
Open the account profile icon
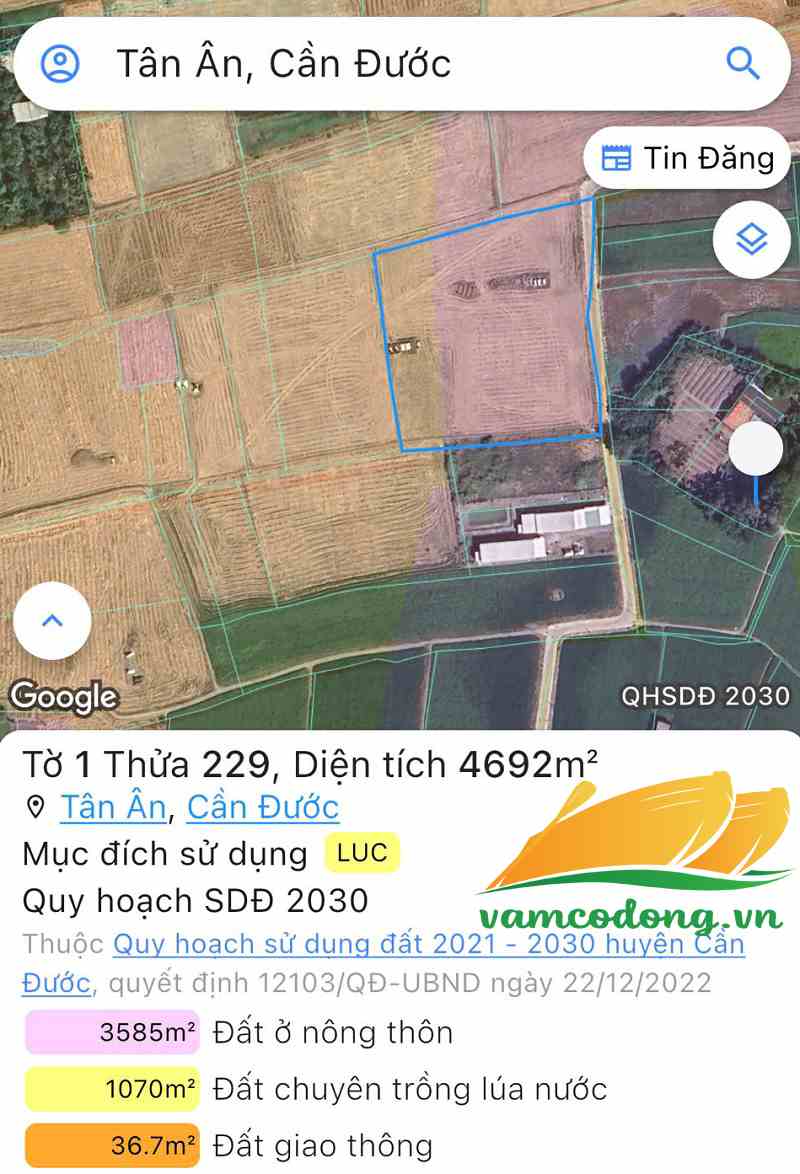point(60,64)
